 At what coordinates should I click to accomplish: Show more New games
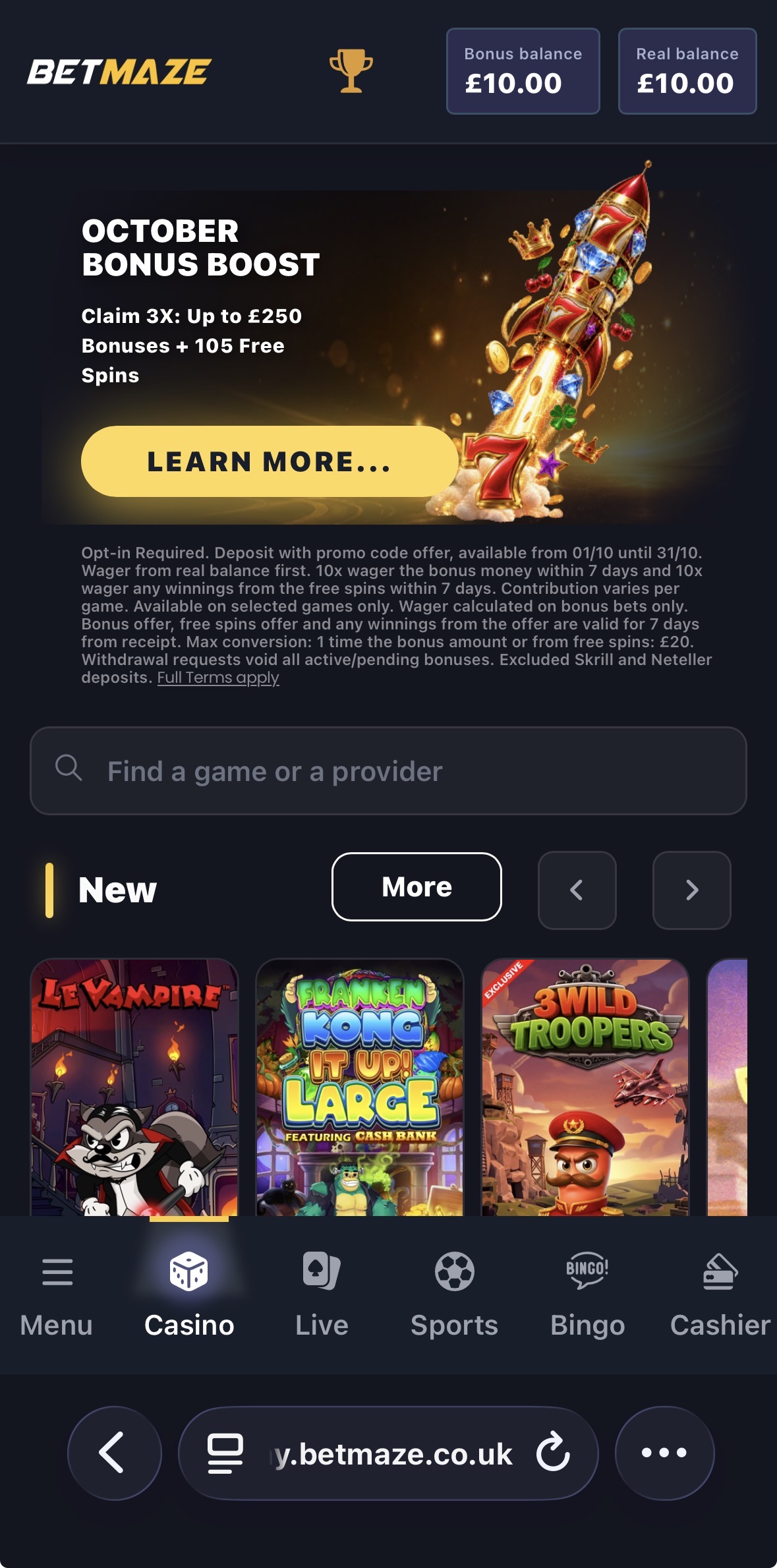click(x=417, y=887)
